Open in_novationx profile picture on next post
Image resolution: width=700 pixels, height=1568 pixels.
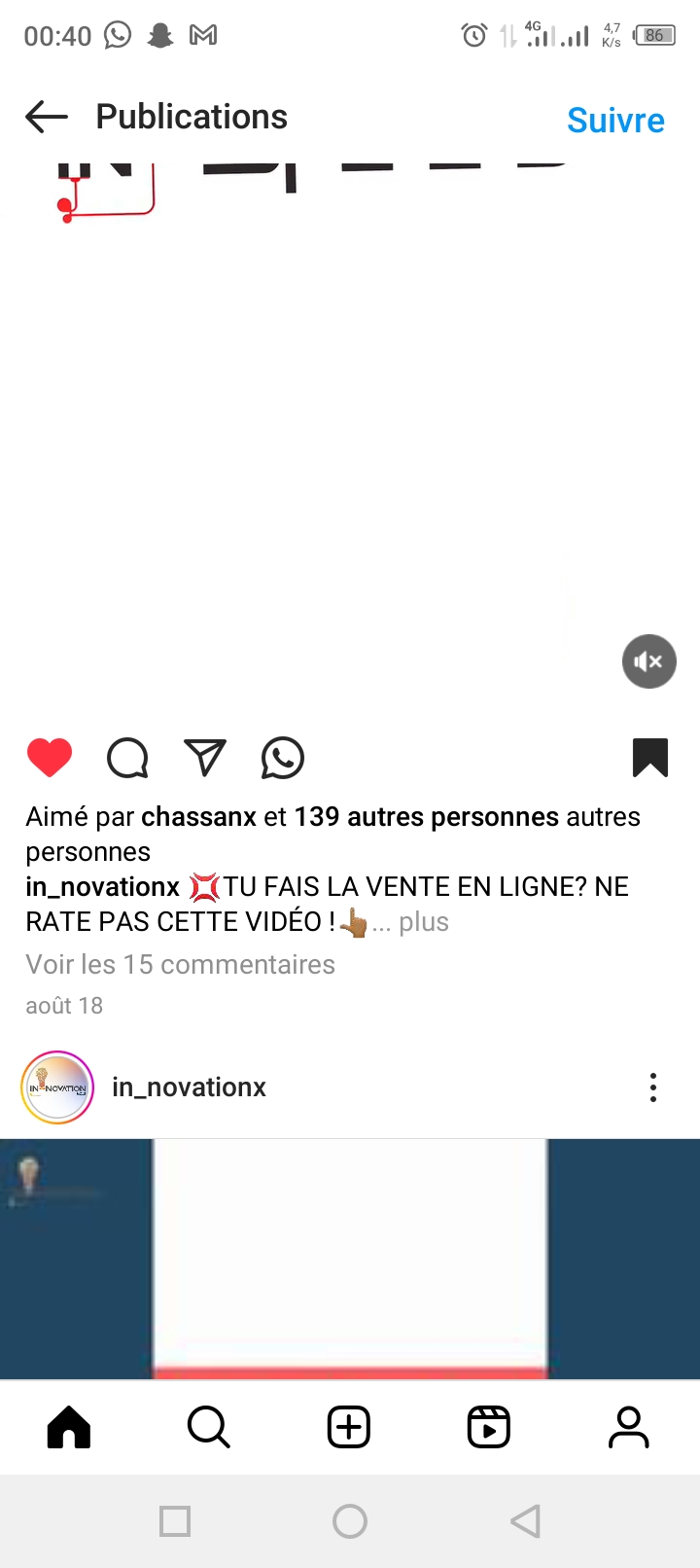pyautogui.click(x=57, y=1087)
